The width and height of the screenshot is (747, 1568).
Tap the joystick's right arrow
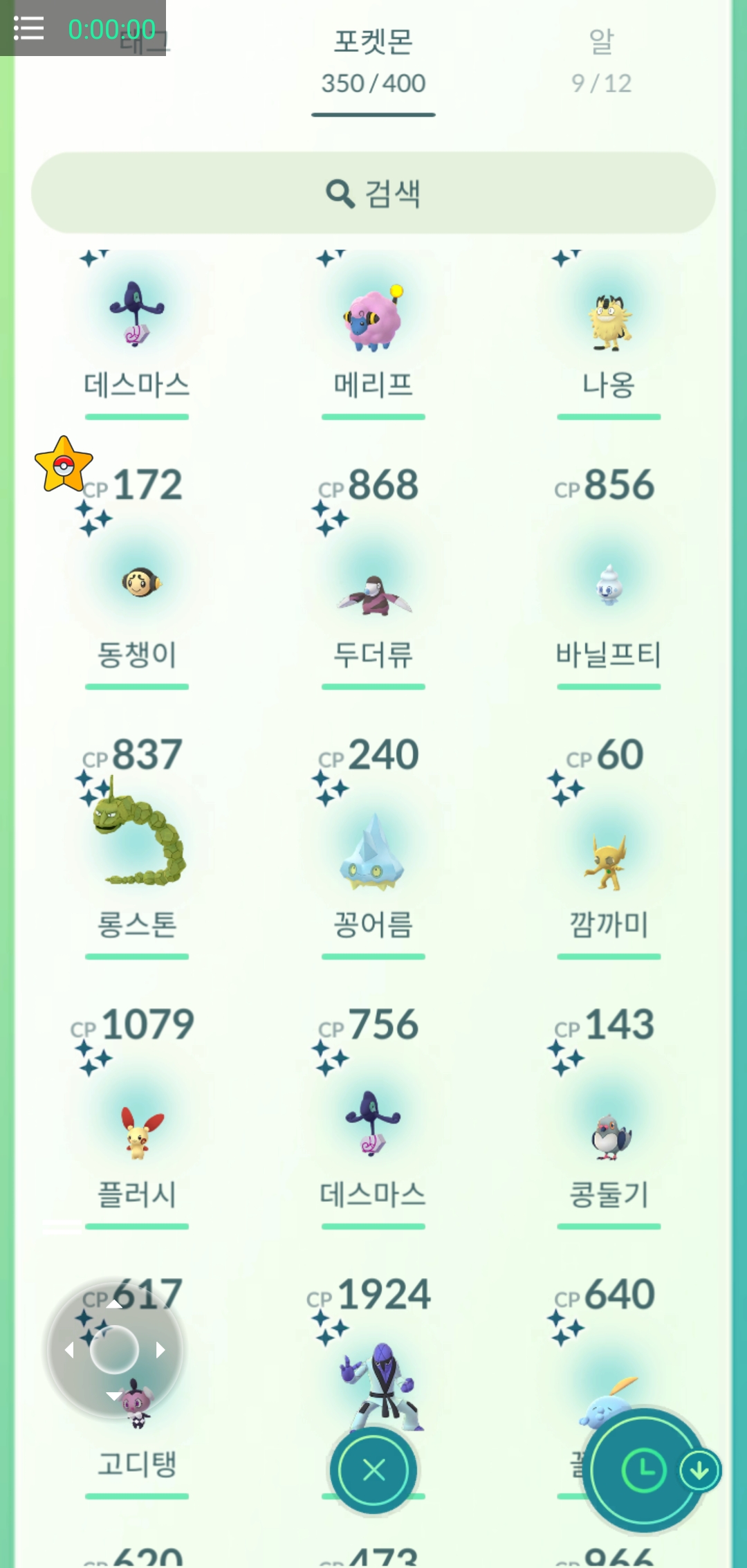(161, 1349)
